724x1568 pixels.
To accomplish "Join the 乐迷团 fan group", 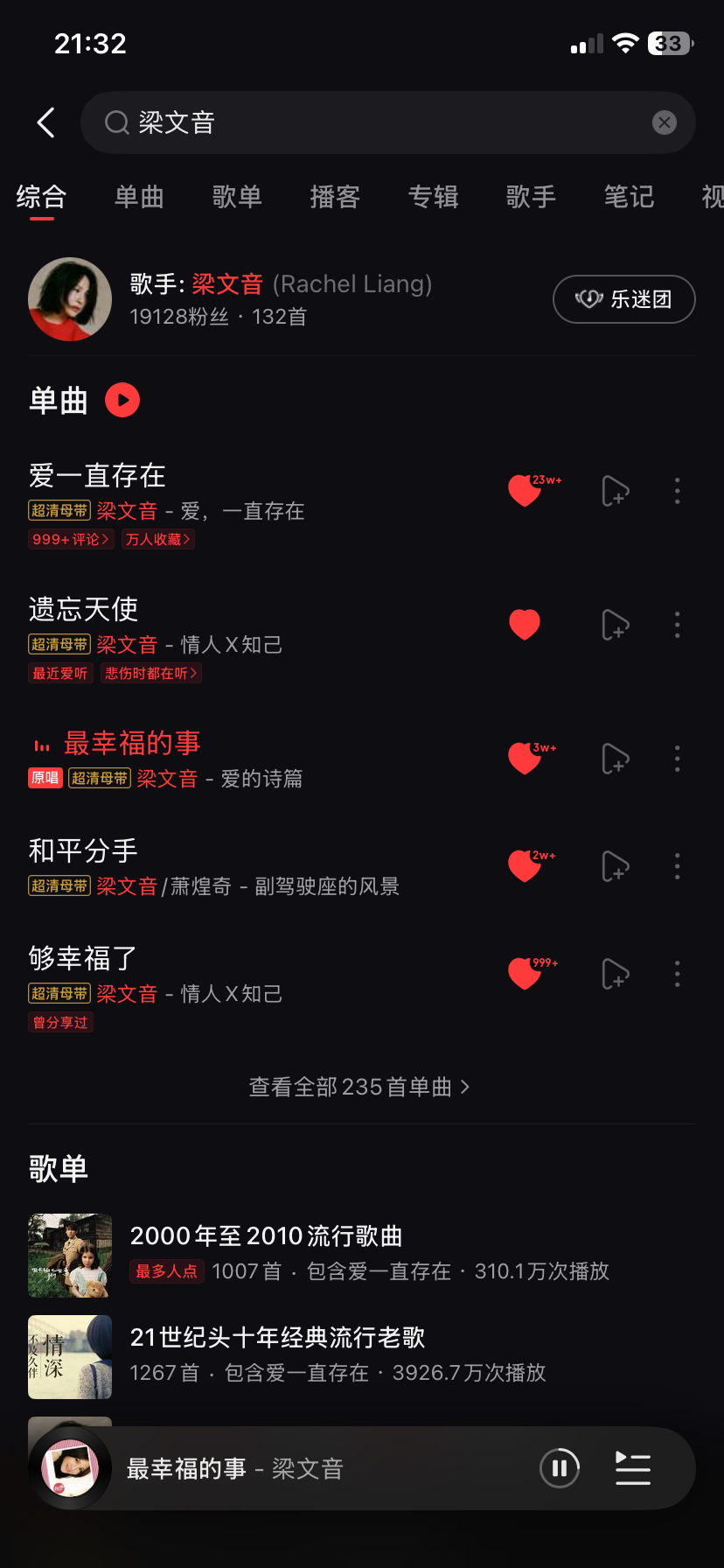I will (x=623, y=299).
